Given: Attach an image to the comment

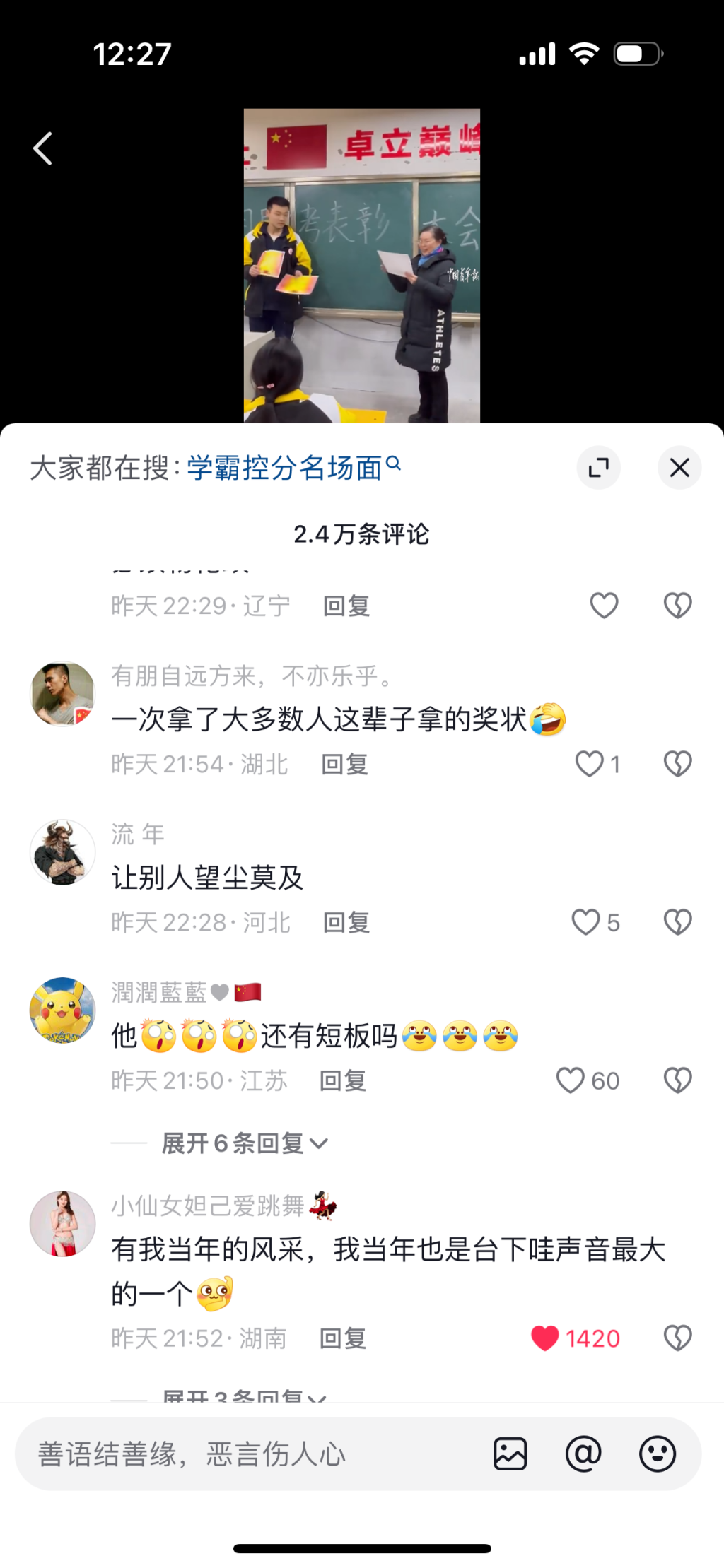Looking at the screenshot, I should [510, 1454].
